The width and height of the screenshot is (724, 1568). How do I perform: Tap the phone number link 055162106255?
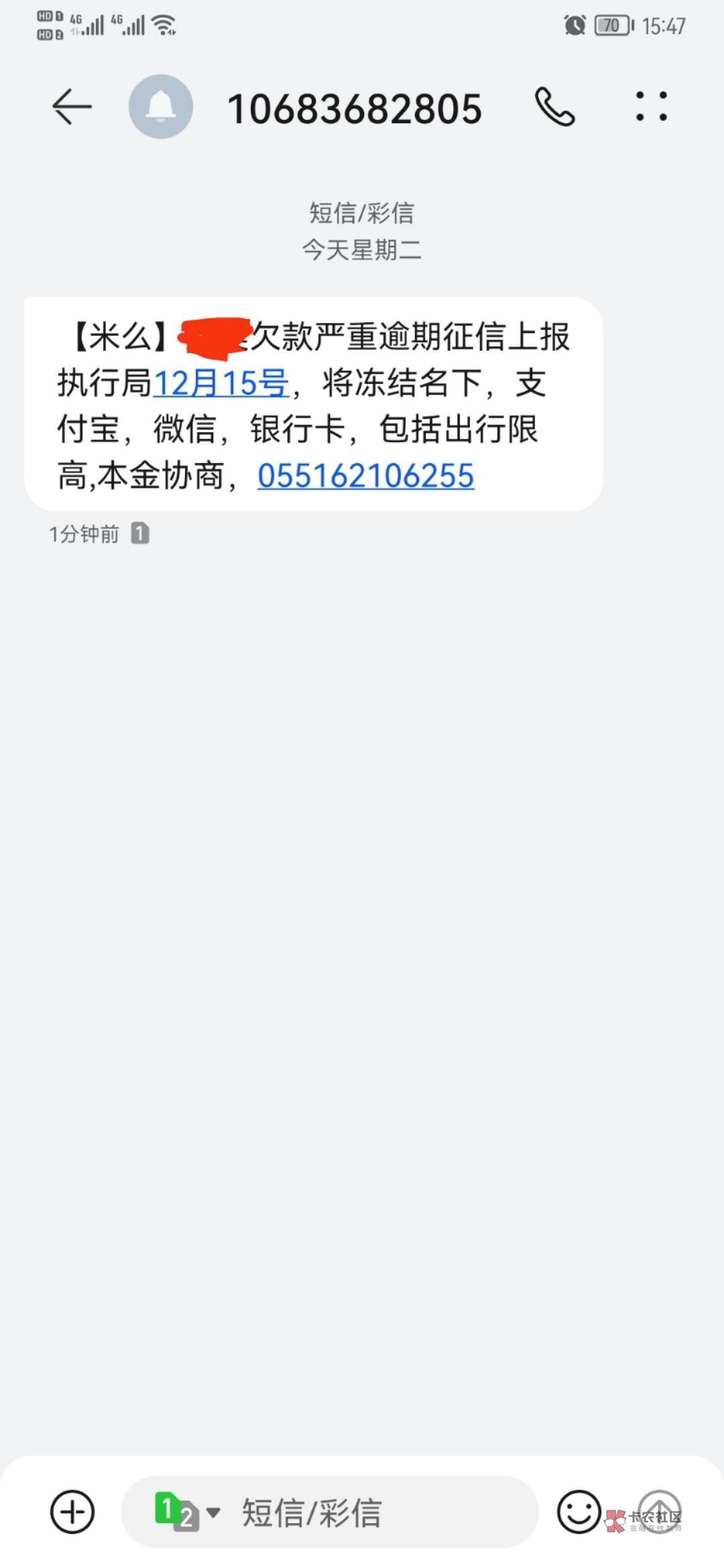click(366, 476)
